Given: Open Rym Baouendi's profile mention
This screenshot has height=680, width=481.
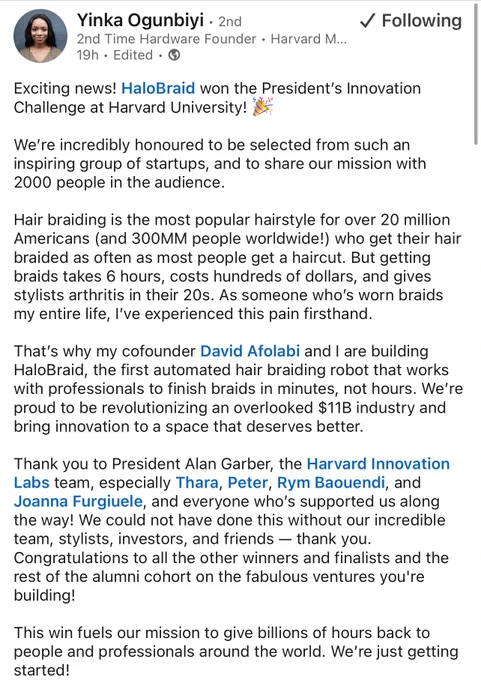Looking at the screenshot, I should 331,482.
